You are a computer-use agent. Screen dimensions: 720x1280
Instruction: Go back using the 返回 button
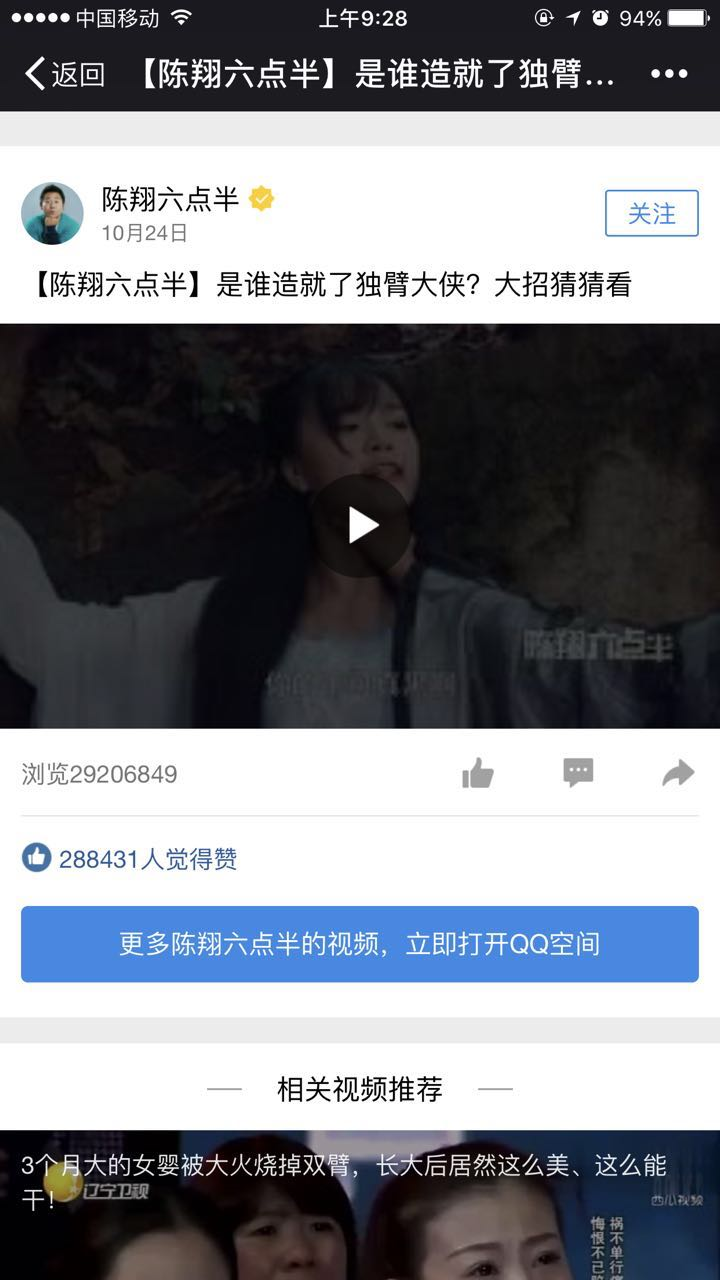click(x=65, y=74)
